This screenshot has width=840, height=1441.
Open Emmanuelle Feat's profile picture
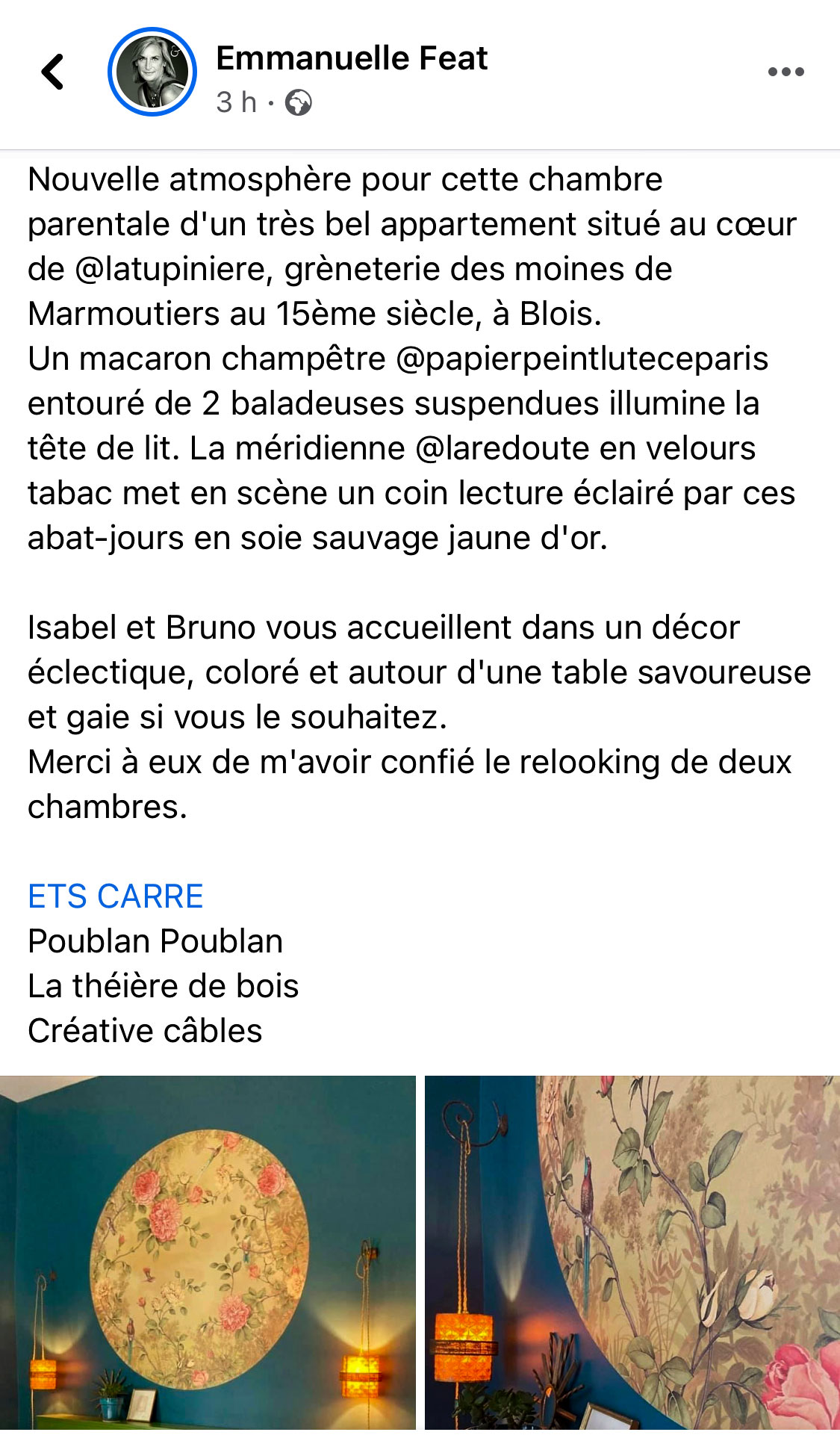click(x=152, y=72)
